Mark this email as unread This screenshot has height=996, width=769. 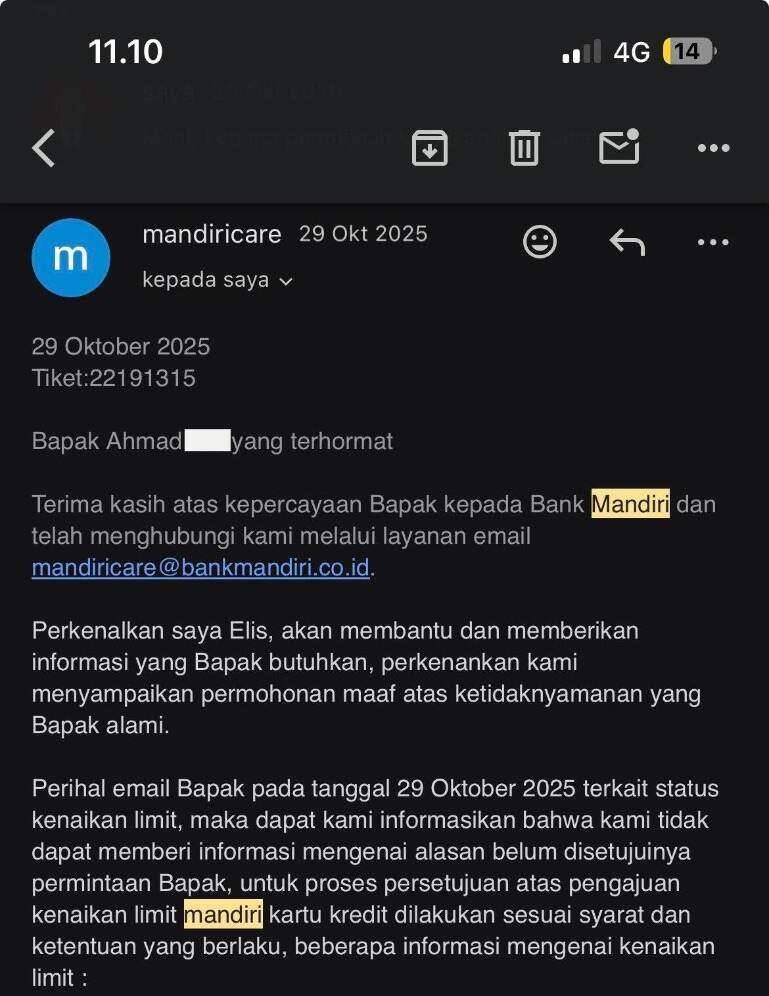click(x=619, y=147)
